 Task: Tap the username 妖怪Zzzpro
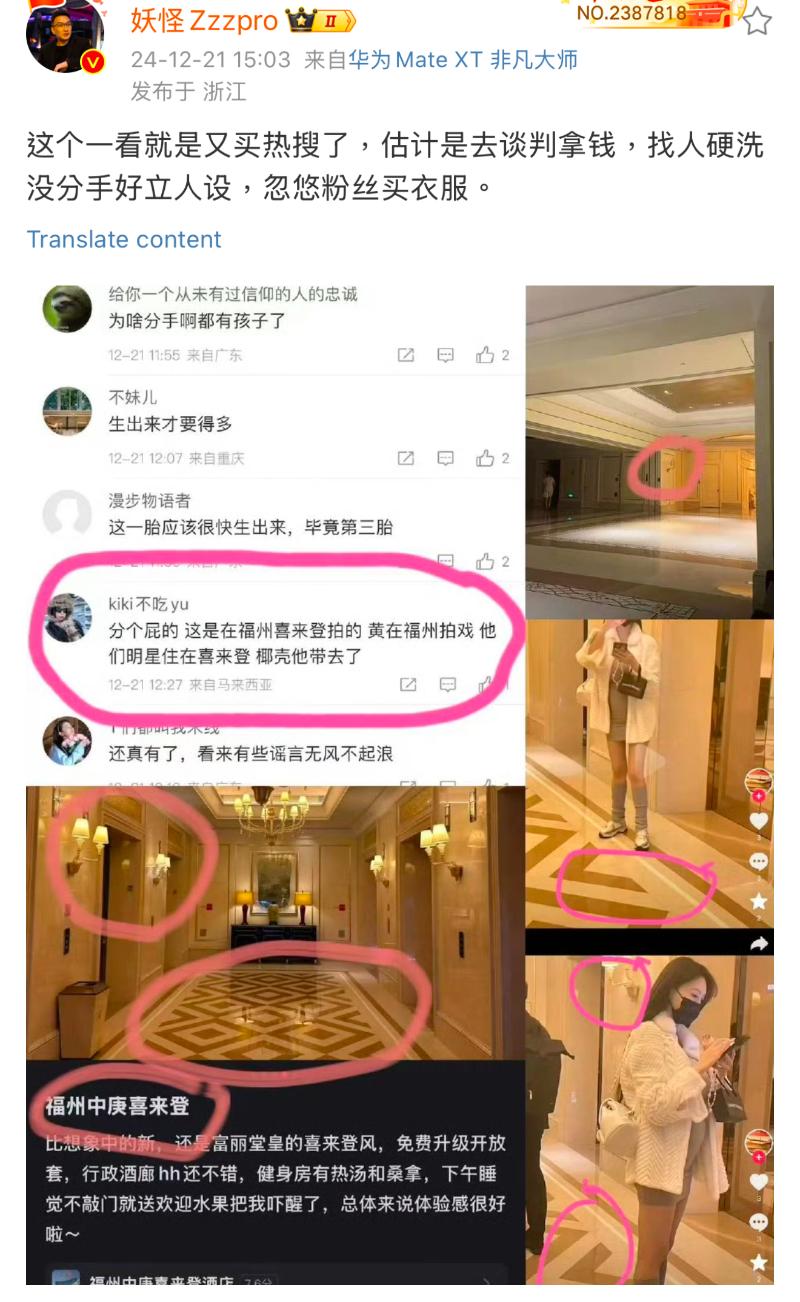[206, 18]
